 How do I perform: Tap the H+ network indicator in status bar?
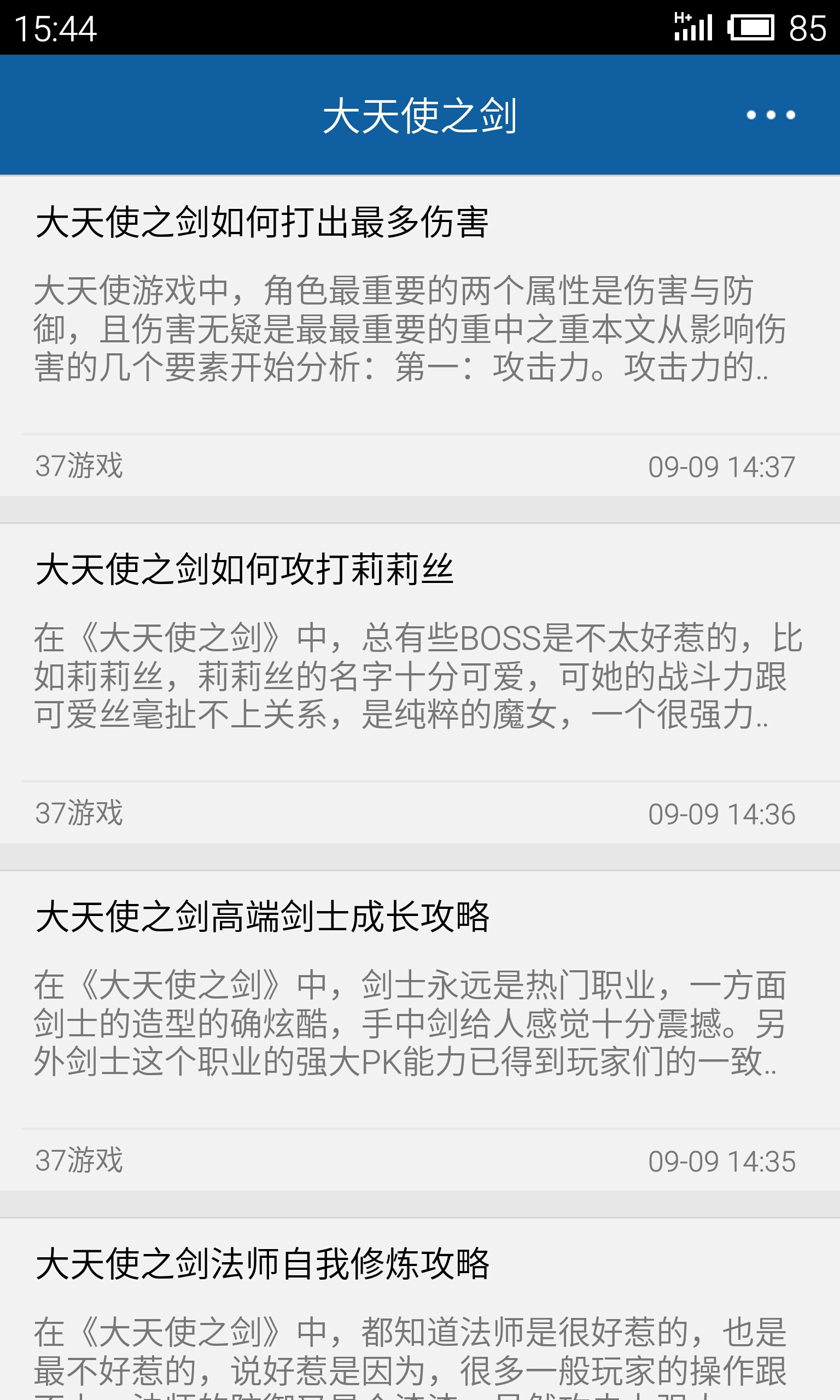point(683,19)
